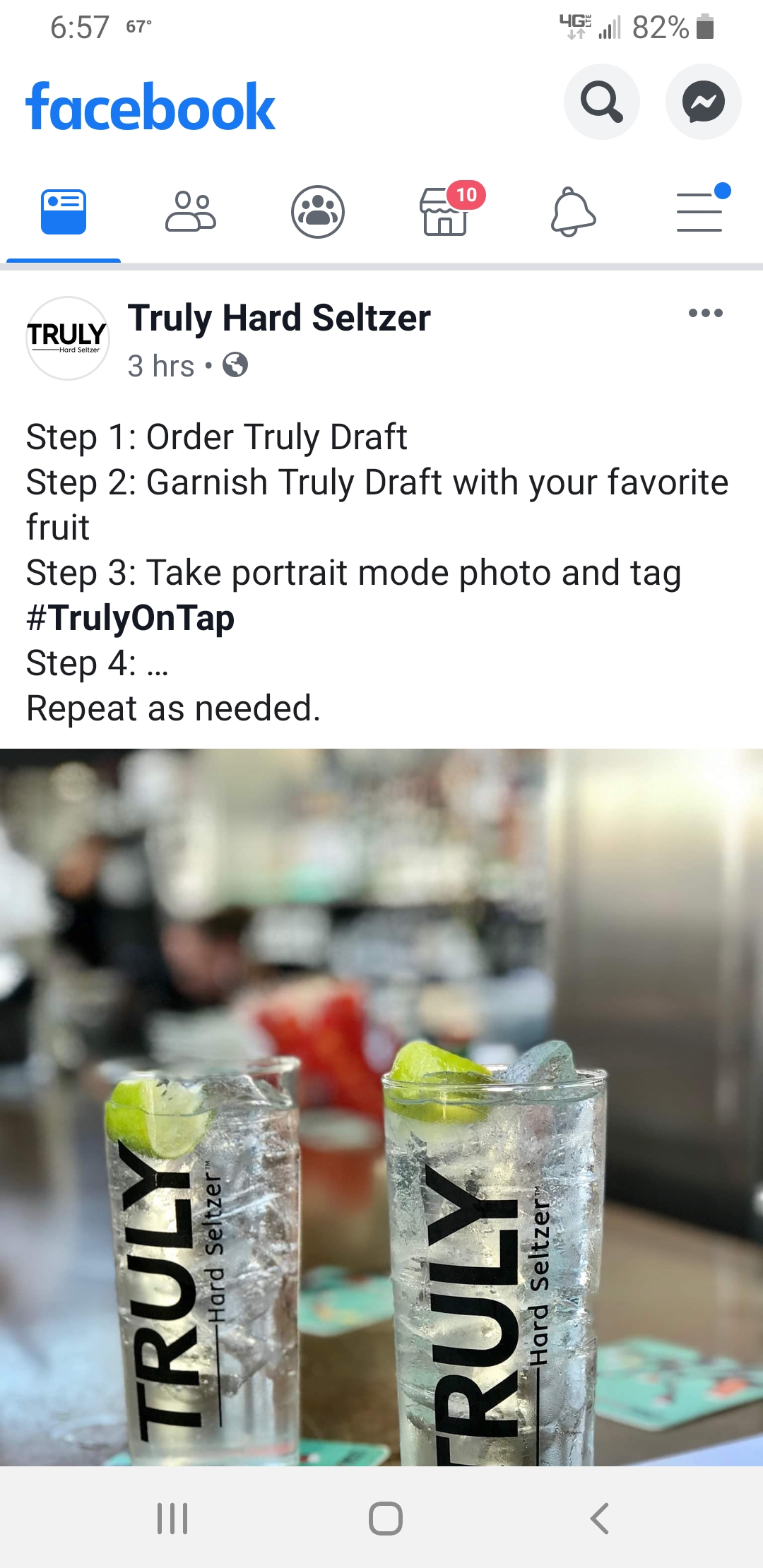This screenshot has width=763, height=1568.
Task: Open Messenger chats
Action: (x=703, y=102)
